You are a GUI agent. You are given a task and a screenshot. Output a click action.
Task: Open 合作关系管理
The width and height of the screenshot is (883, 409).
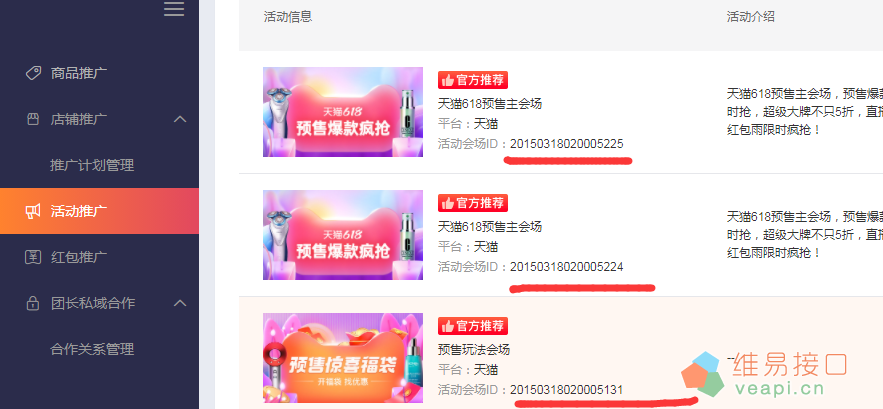click(92, 349)
